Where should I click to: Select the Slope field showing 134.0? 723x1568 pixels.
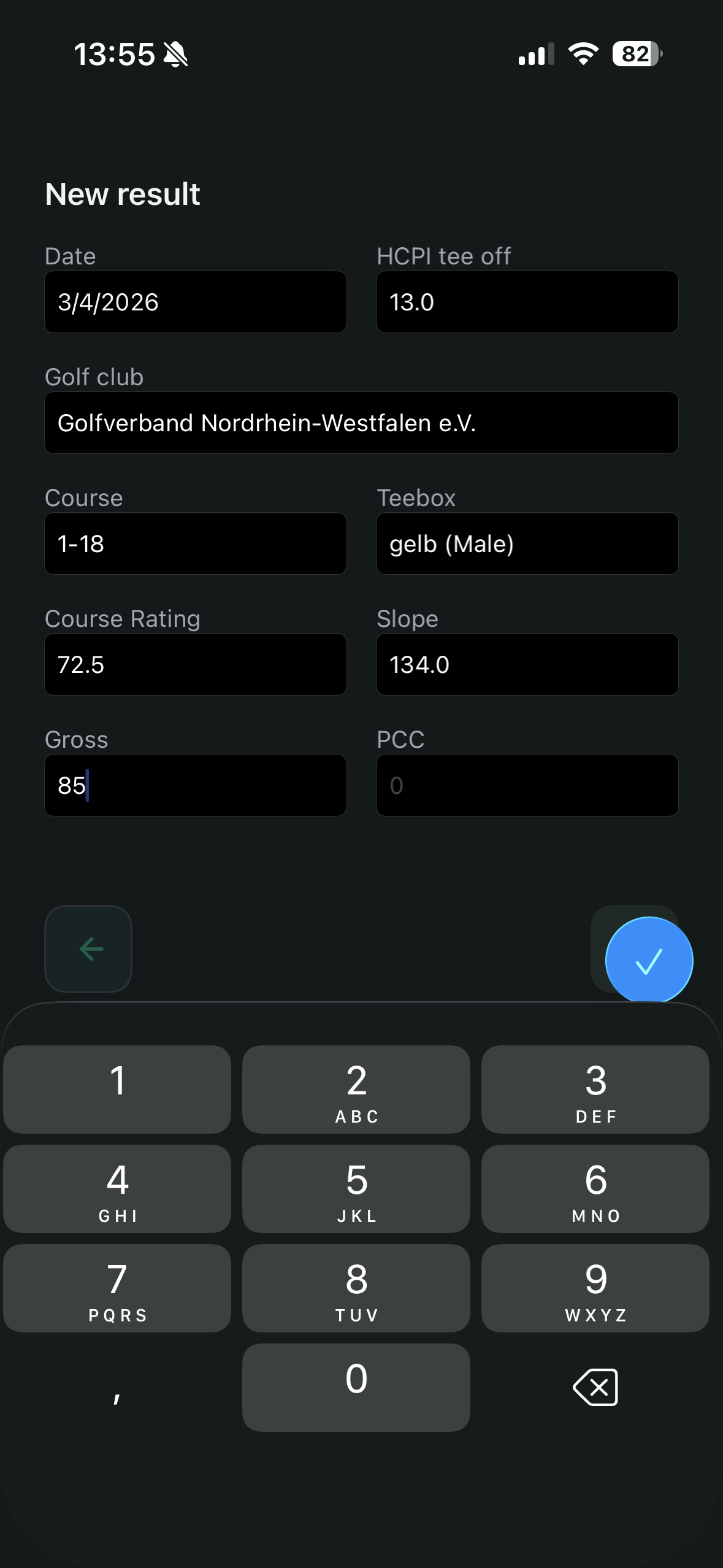click(x=526, y=664)
